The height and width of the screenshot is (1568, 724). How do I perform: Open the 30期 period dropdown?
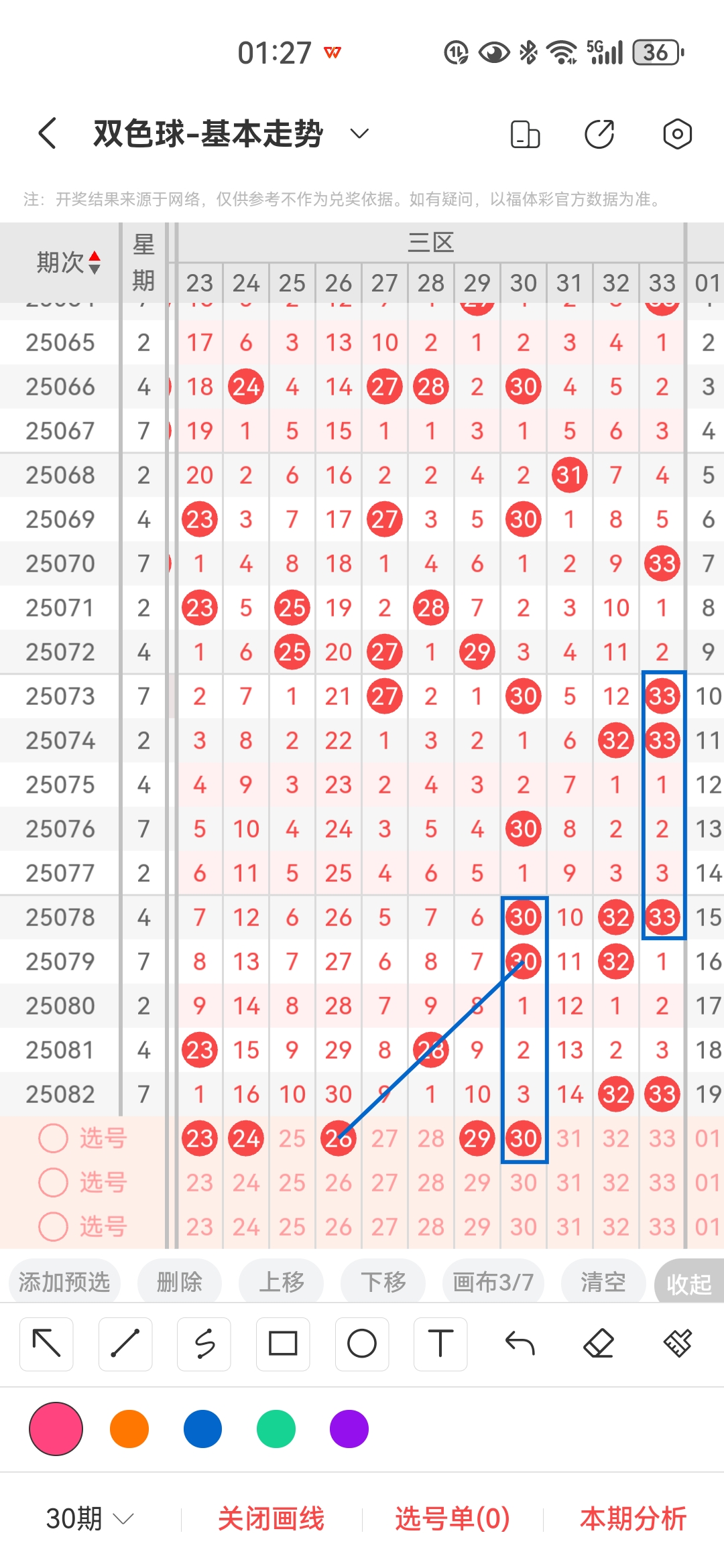(89, 1518)
